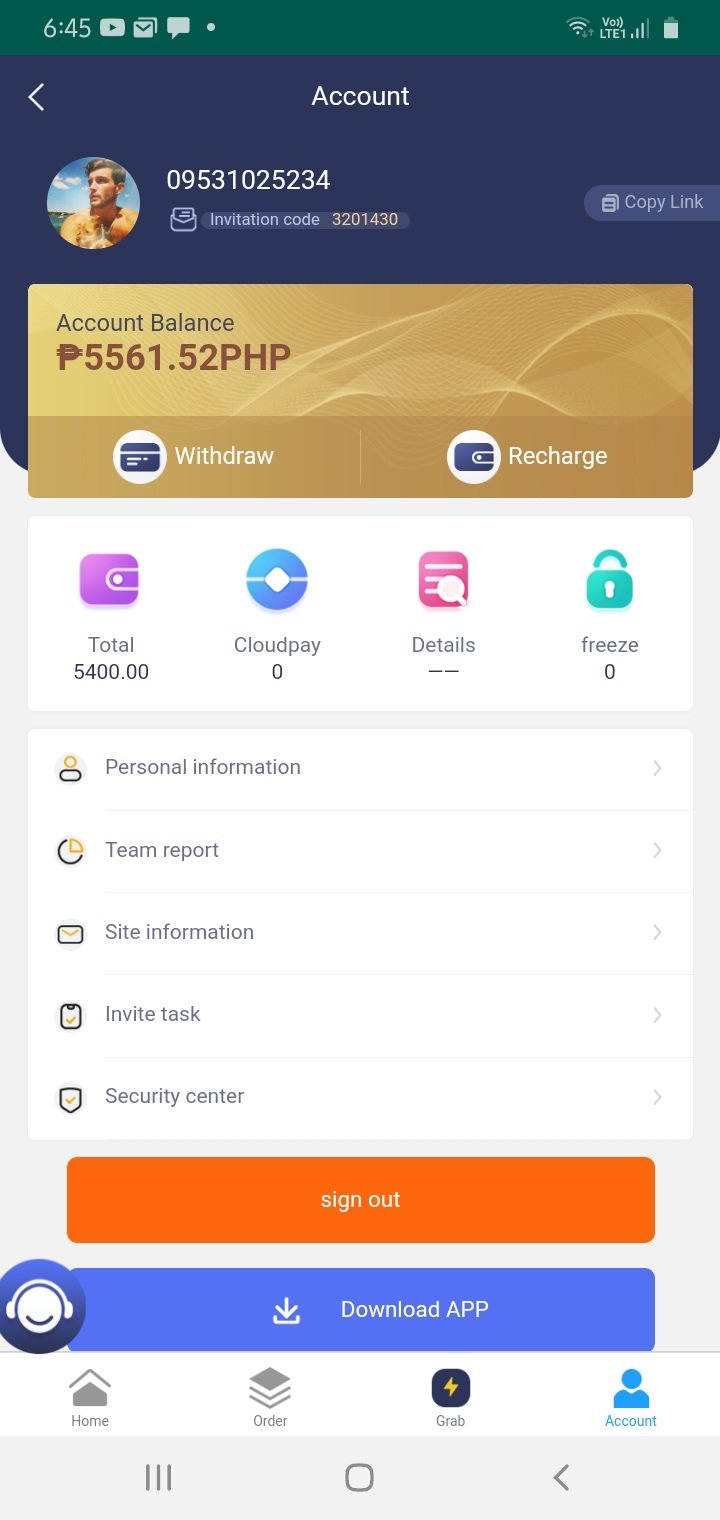Viewport: 720px width, 1520px height.
Task: Go to the Grab tab
Action: [450, 1397]
